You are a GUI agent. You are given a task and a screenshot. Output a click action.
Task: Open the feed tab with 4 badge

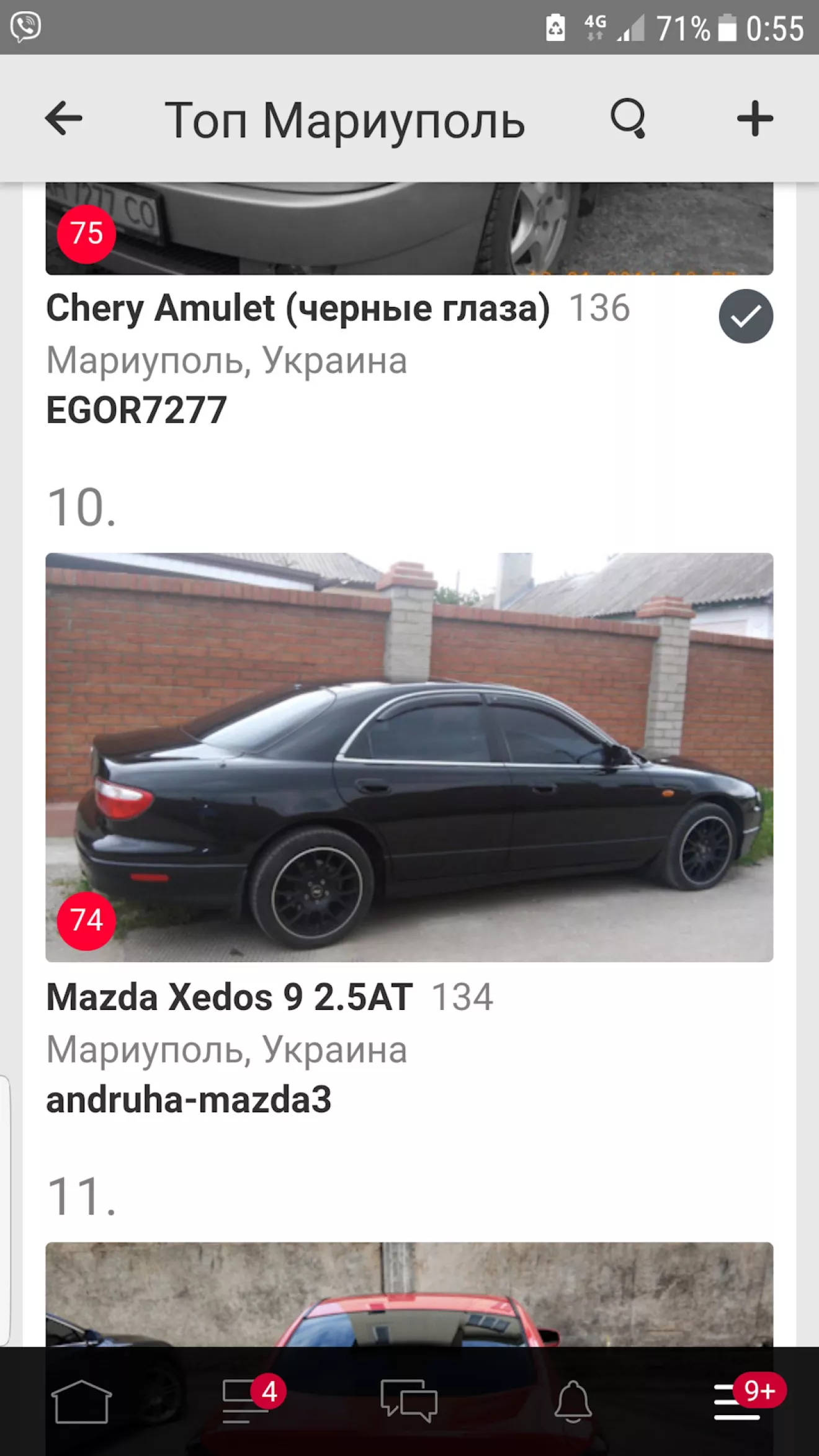(x=246, y=1401)
